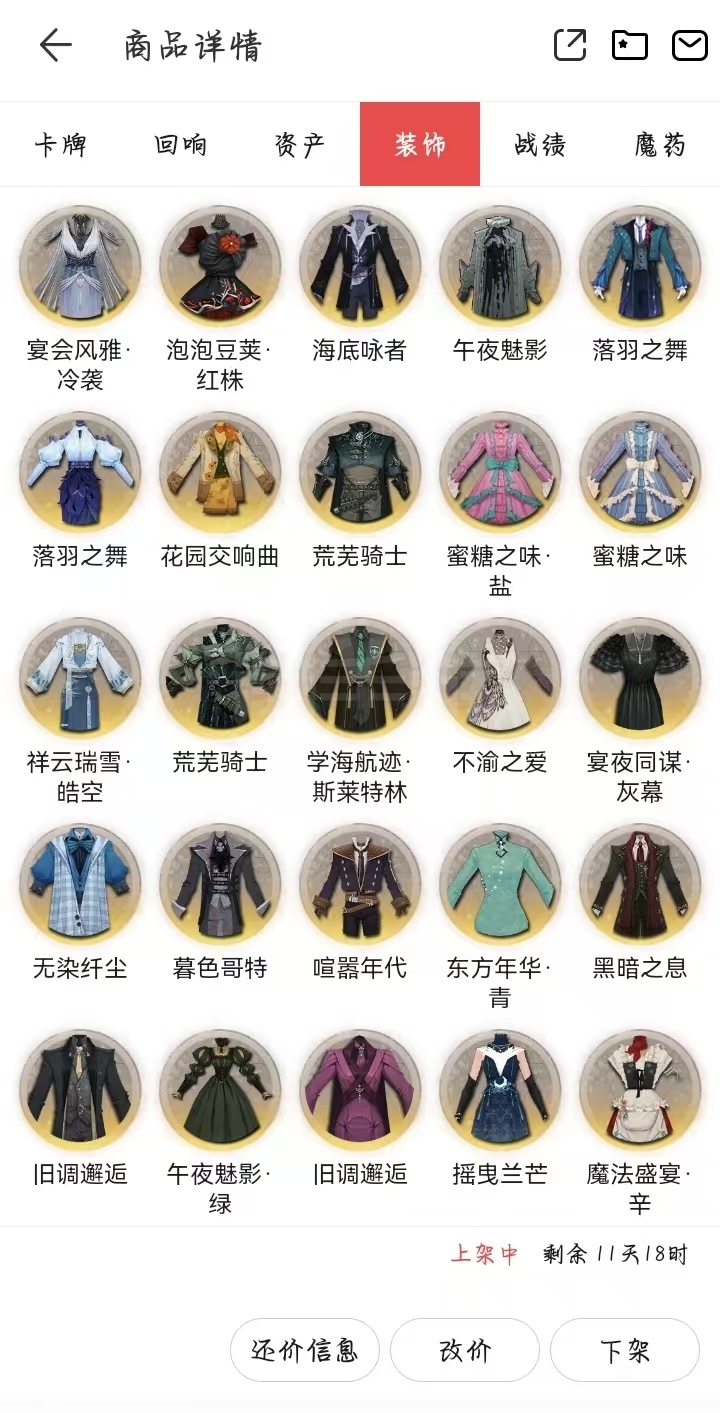Open the mail envelope icon
The image size is (720, 1413).
pyautogui.click(x=690, y=45)
